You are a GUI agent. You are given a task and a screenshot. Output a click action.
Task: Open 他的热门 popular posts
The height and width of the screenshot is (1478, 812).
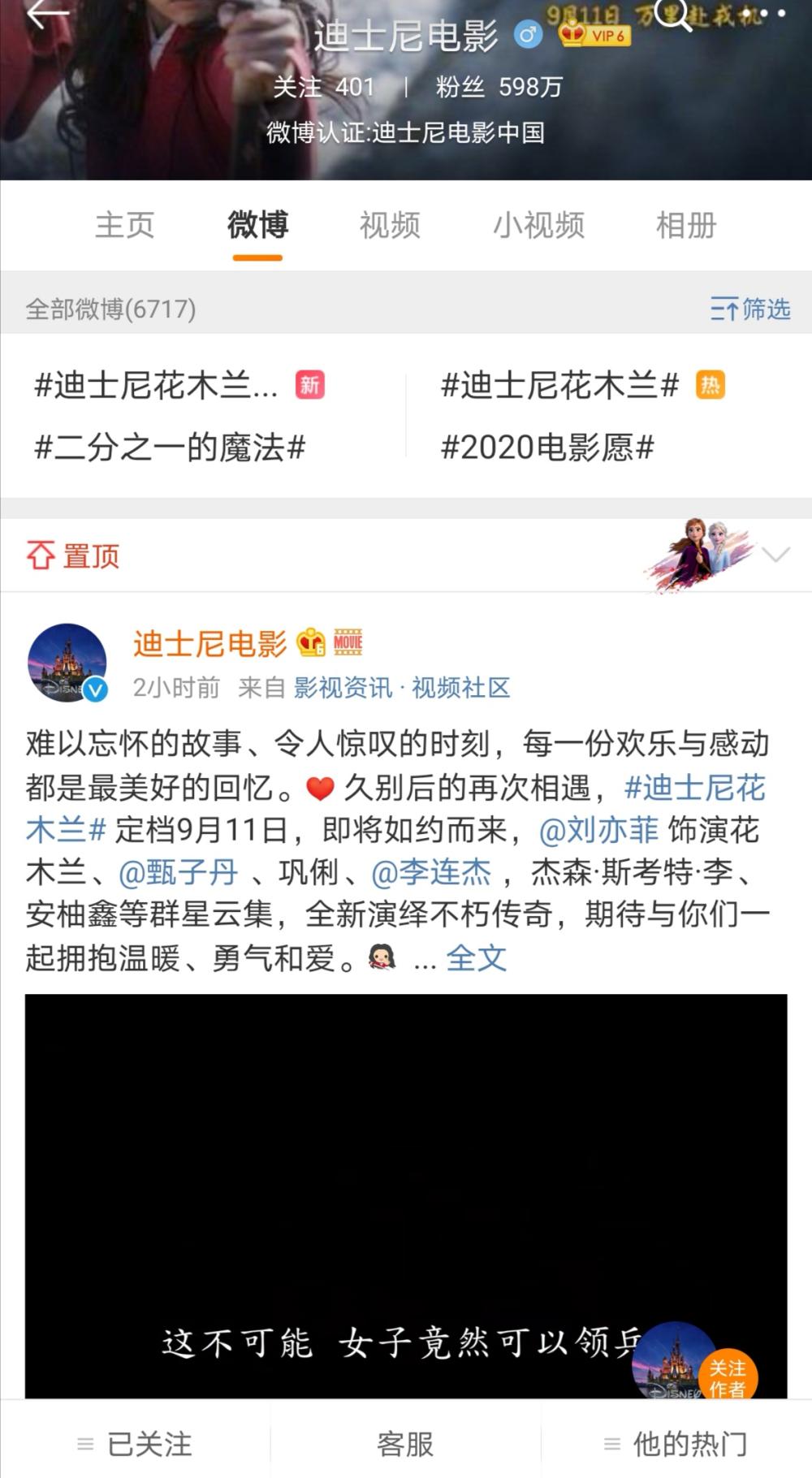click(676, 1444)
